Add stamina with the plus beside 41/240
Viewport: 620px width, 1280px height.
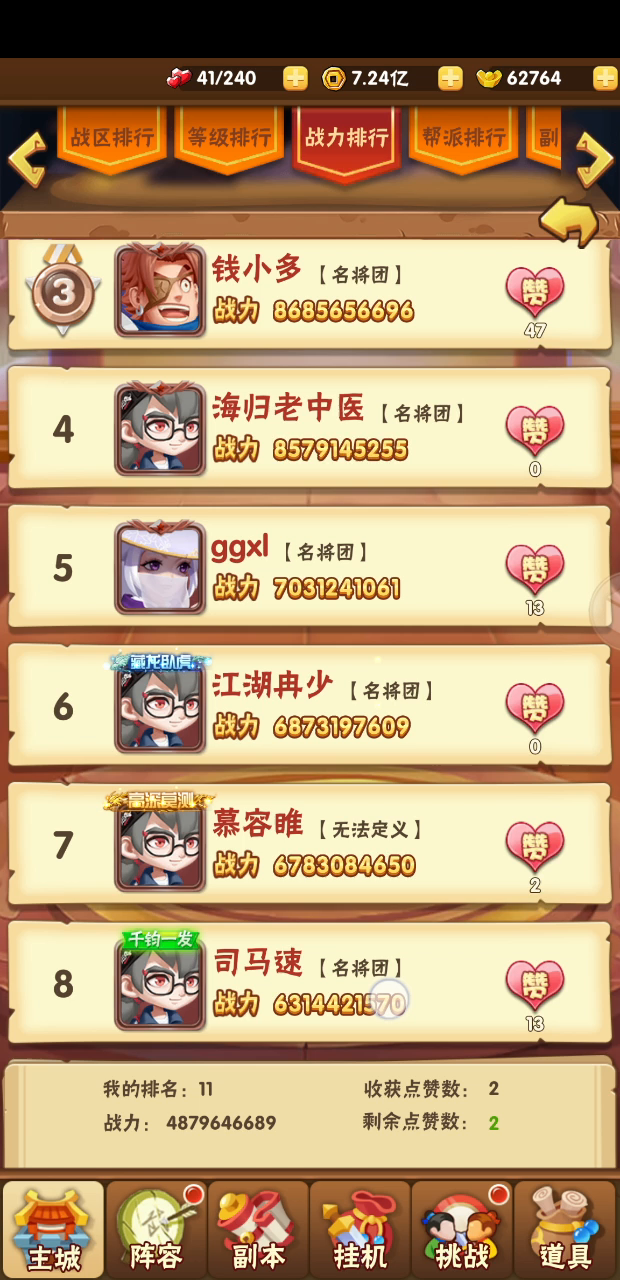pyautogui.click(x=295, y=78)
